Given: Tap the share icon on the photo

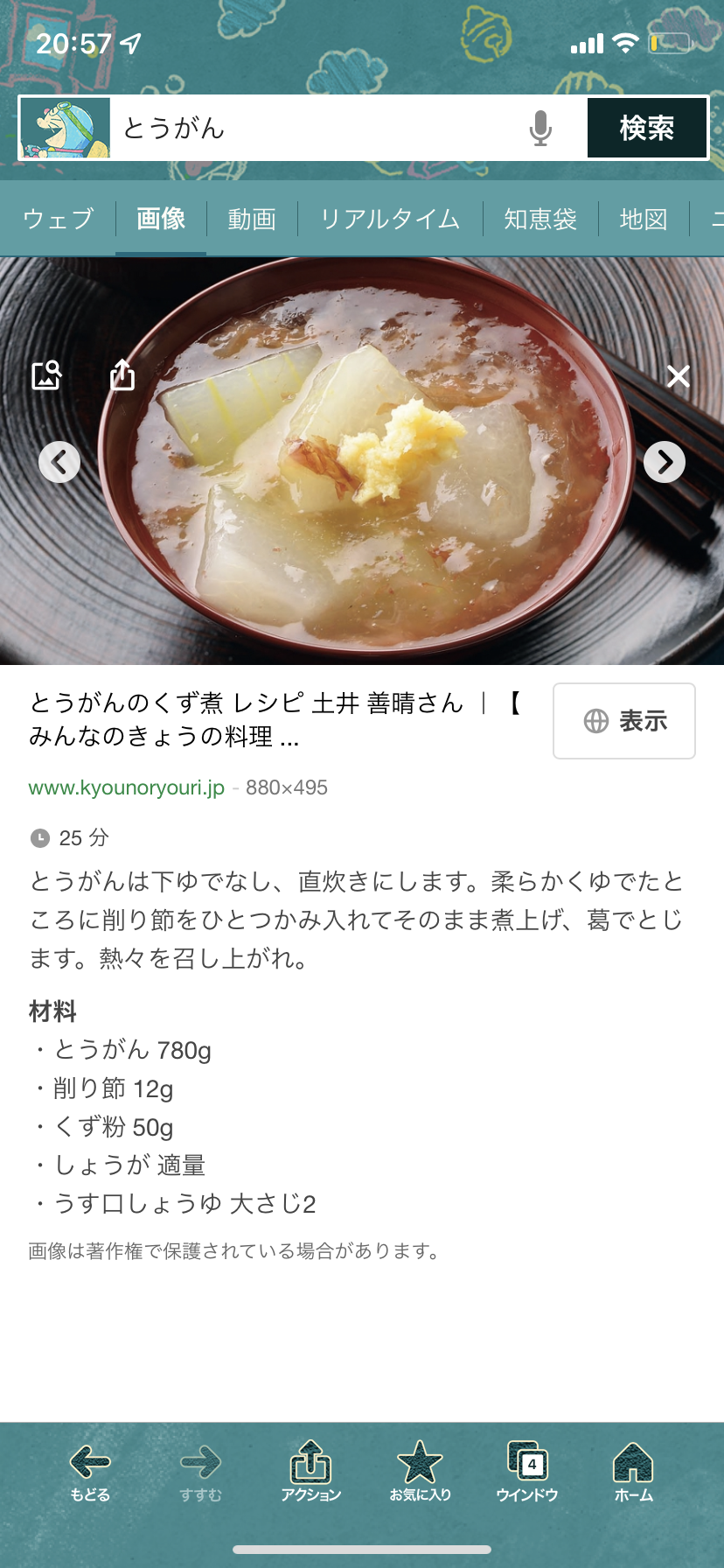Looking at the screenshot, I should pyautogui.click(x=122, y=375).
